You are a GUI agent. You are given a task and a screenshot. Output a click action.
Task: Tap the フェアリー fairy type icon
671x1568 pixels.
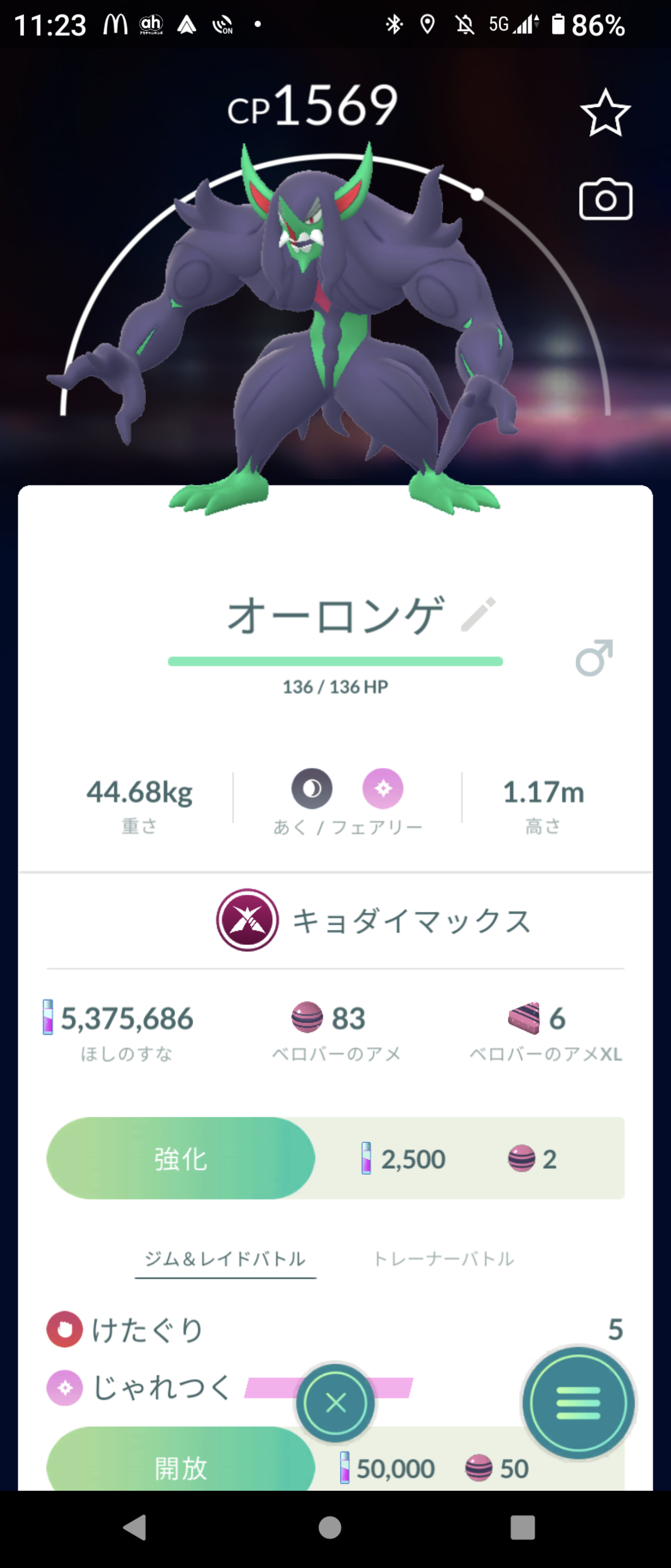tap(383, 789)
